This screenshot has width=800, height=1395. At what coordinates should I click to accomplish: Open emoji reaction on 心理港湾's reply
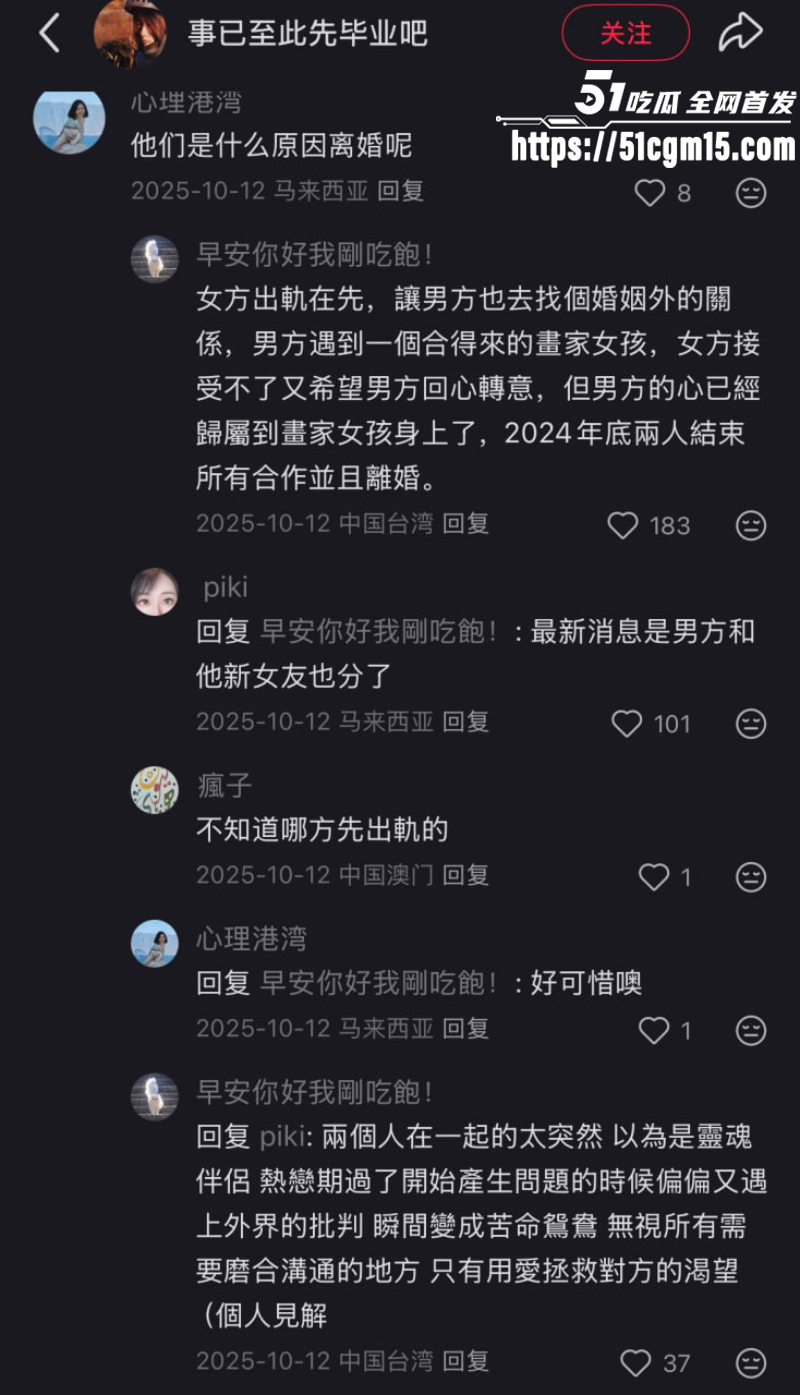click(x=750, y=1029)
